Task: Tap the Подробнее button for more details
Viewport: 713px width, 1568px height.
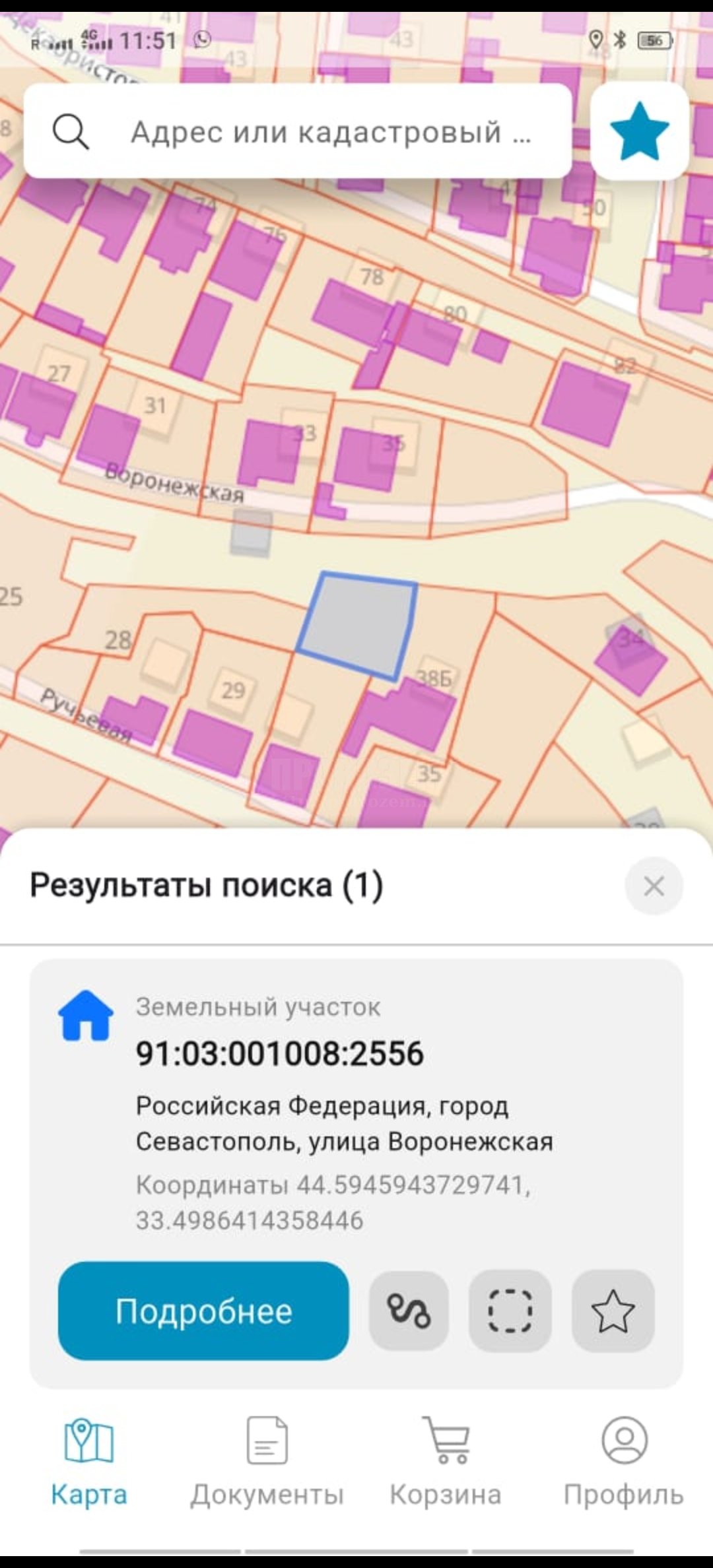Action: point(203,1311)
